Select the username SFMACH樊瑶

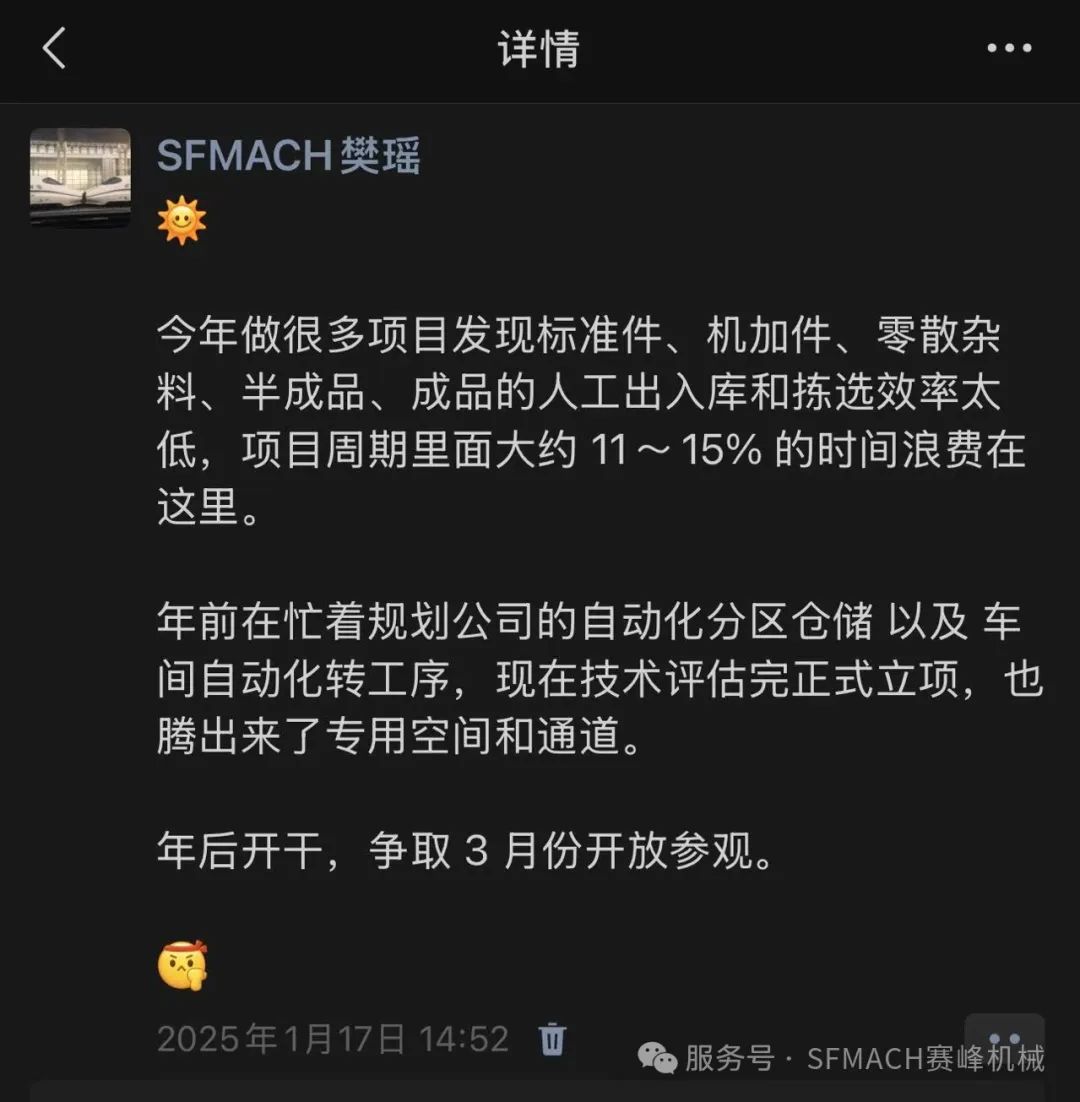pyautogui.click(x=289, y=155)
